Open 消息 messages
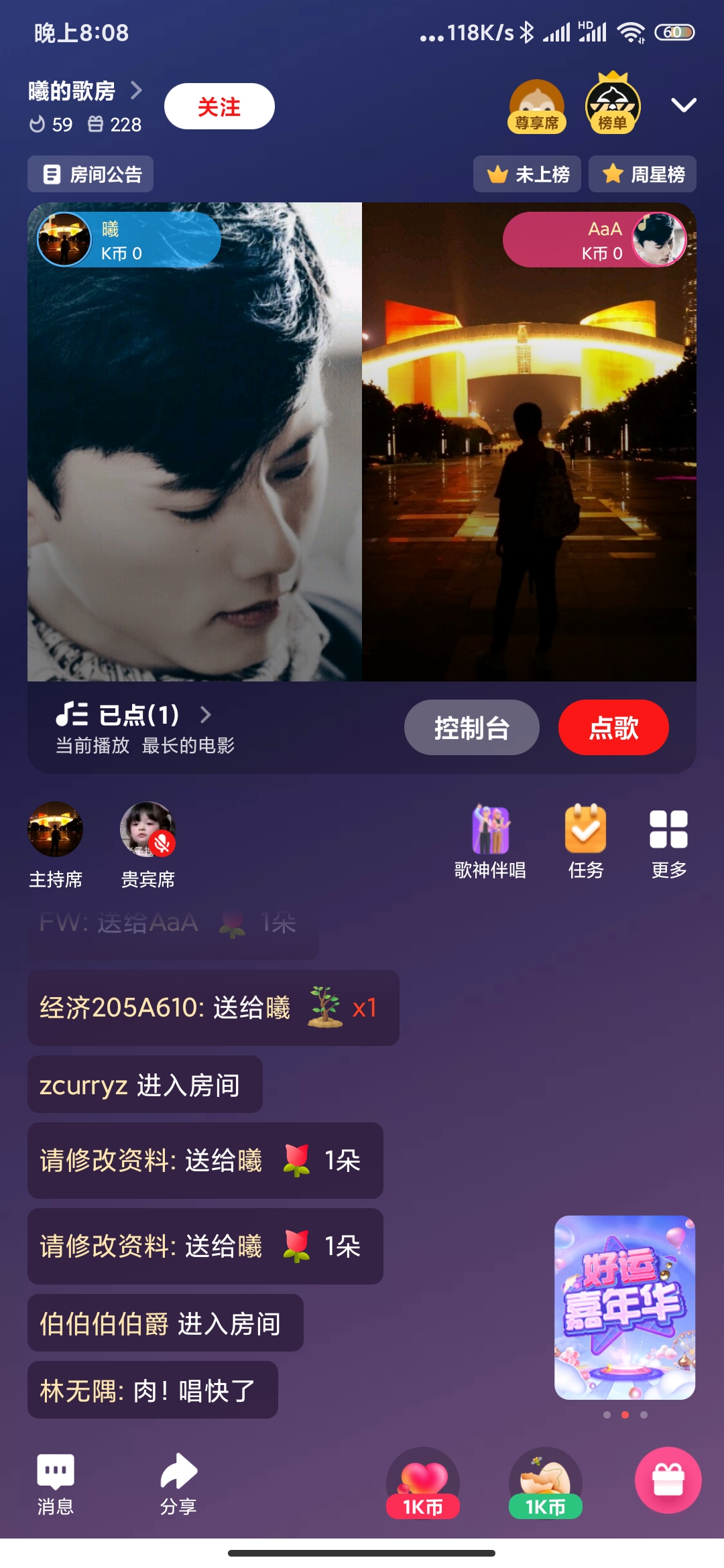This screenshot has height=1568, width=724. point(56,1484)
